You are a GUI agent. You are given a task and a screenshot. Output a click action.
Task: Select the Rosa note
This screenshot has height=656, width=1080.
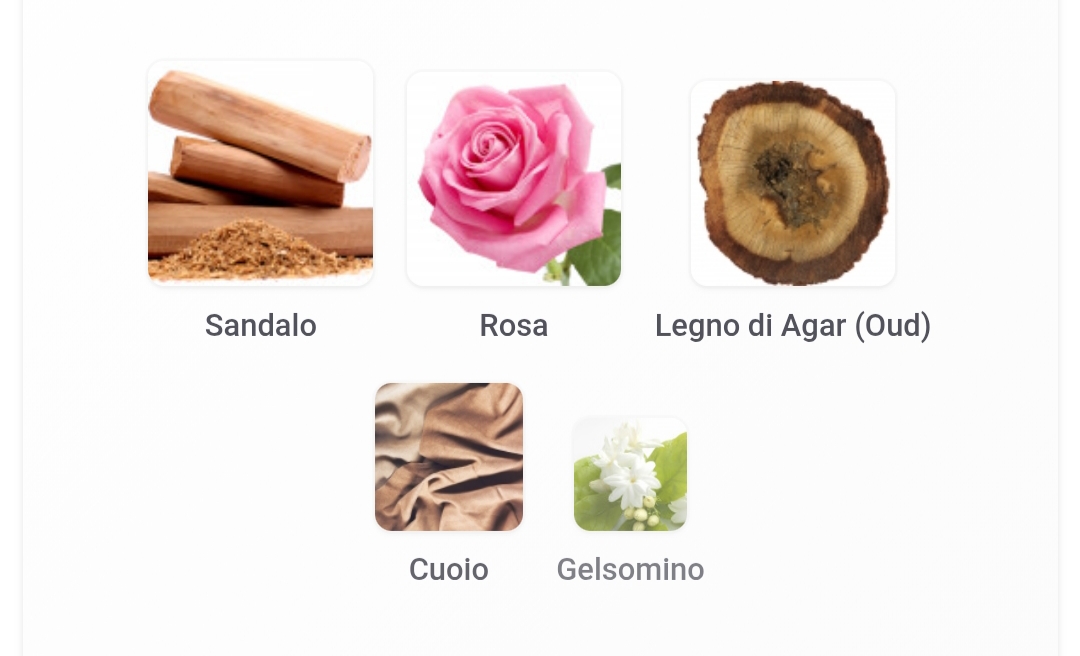coord(513,179)
